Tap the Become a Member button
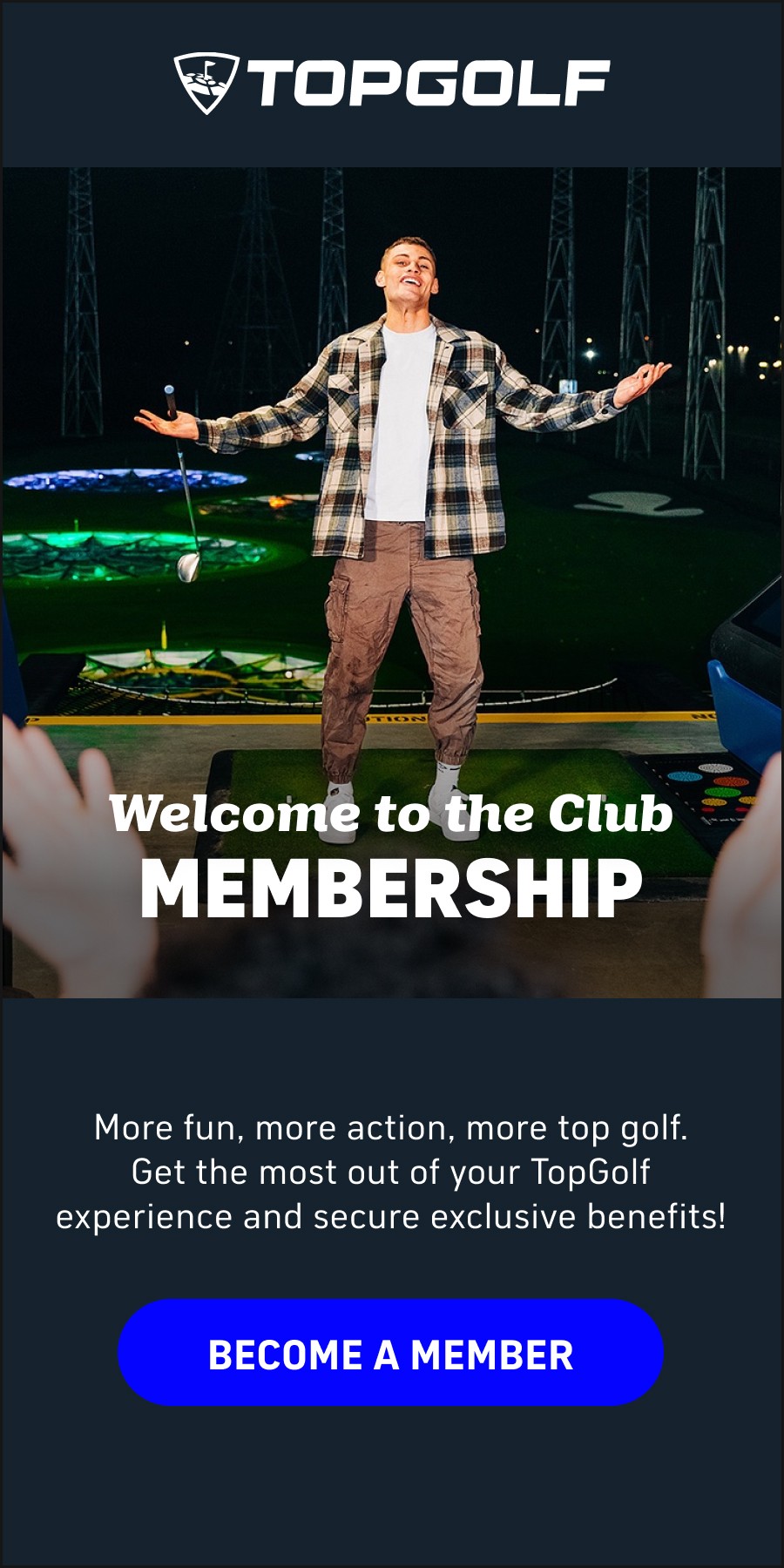This screenshot has width=784, height=1568. pyautogui.click(x=390, y=1353)
